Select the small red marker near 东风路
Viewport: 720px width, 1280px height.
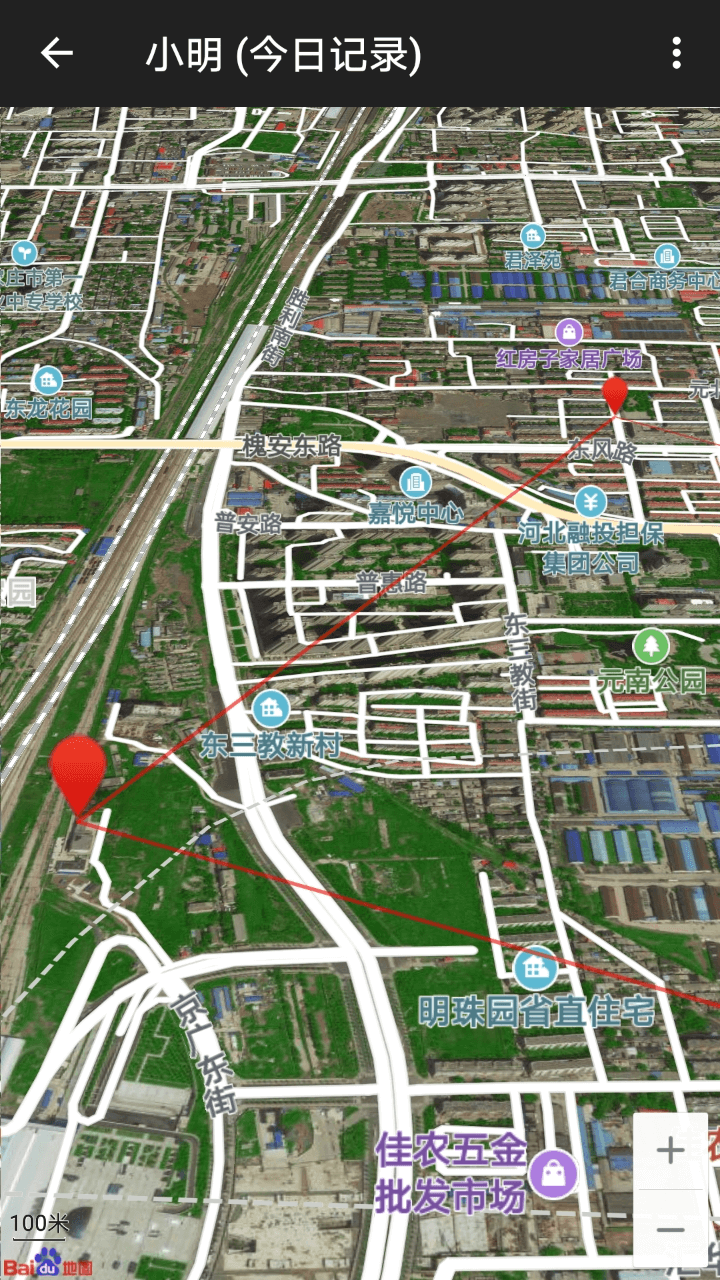tap(615, 393)
